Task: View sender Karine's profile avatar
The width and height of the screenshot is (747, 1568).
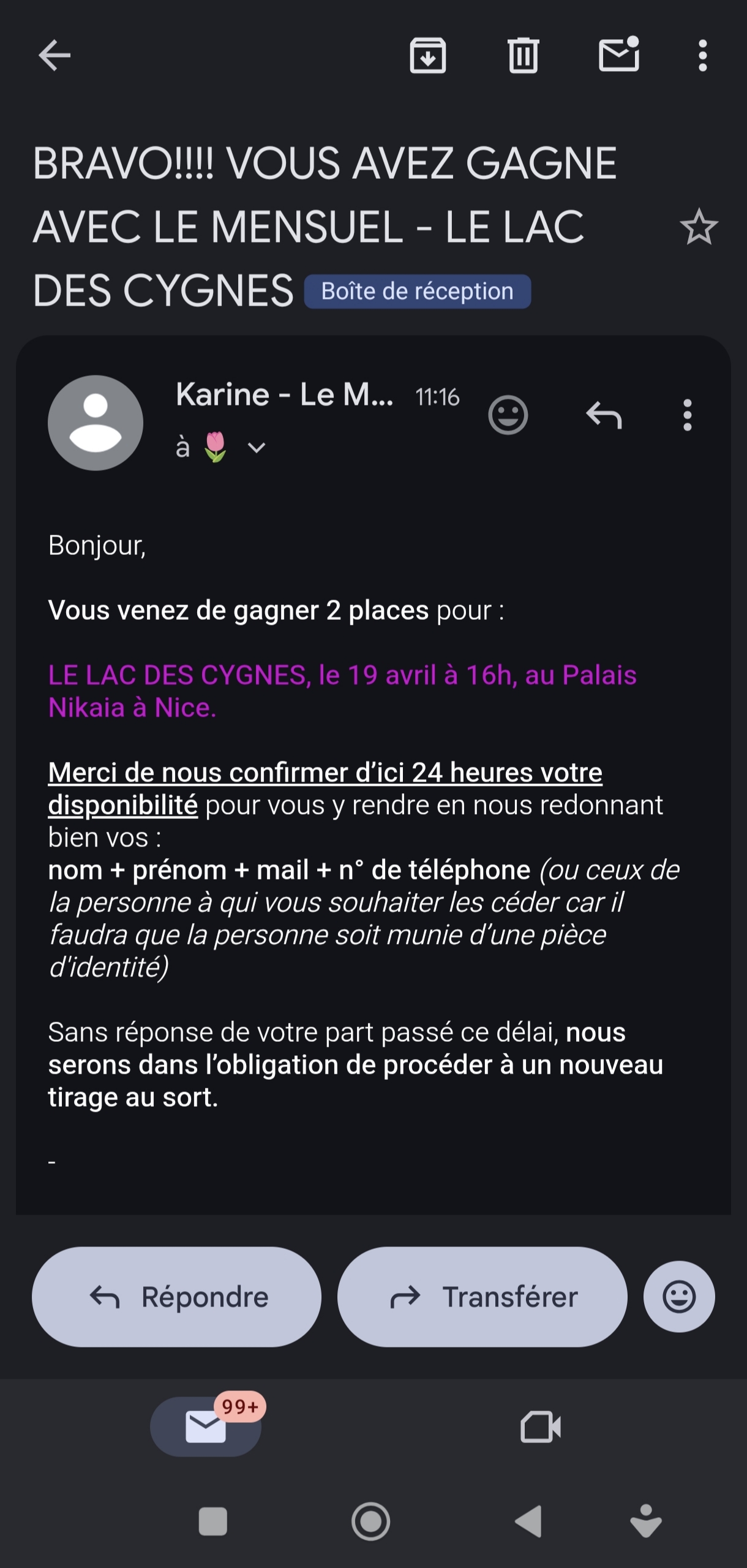Action: pyautogui.click(x=96, y=423)
